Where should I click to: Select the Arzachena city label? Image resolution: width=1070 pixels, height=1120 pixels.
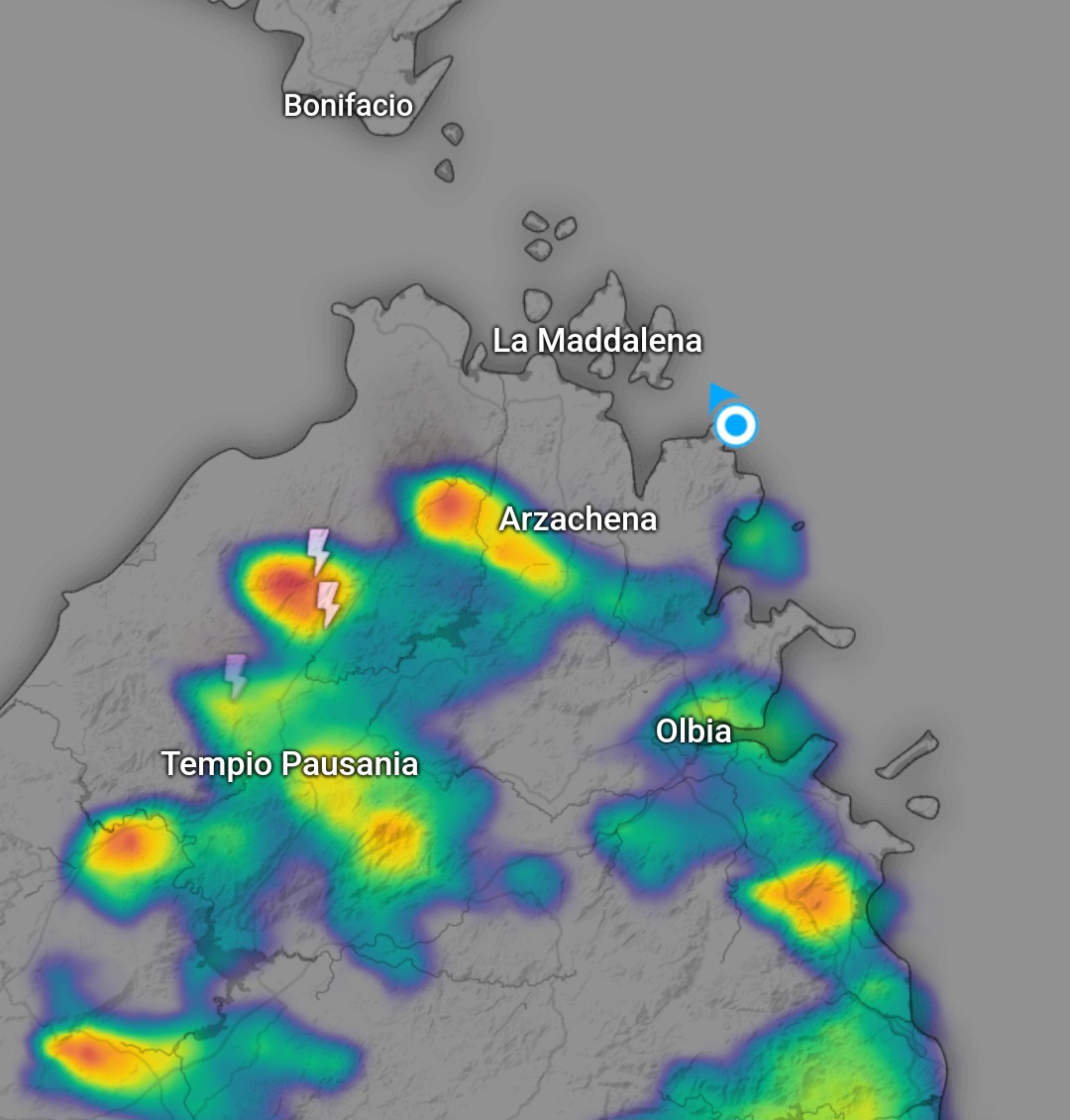(578, 519)
